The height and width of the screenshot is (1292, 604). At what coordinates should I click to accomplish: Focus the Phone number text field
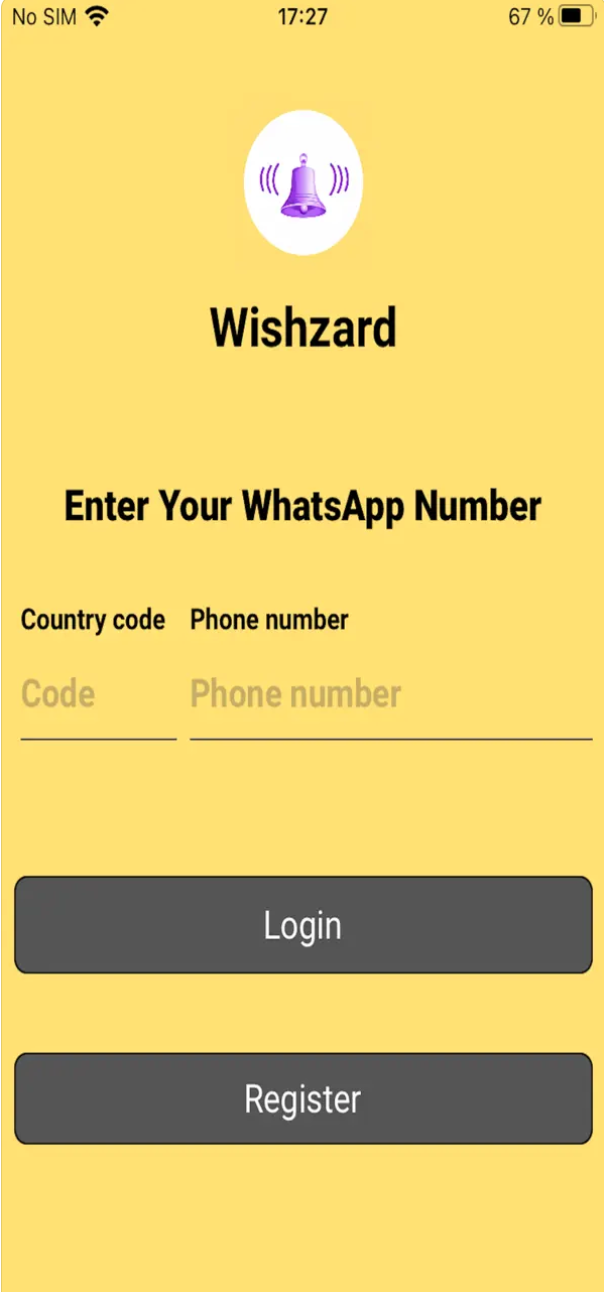[x=390, y=695]
